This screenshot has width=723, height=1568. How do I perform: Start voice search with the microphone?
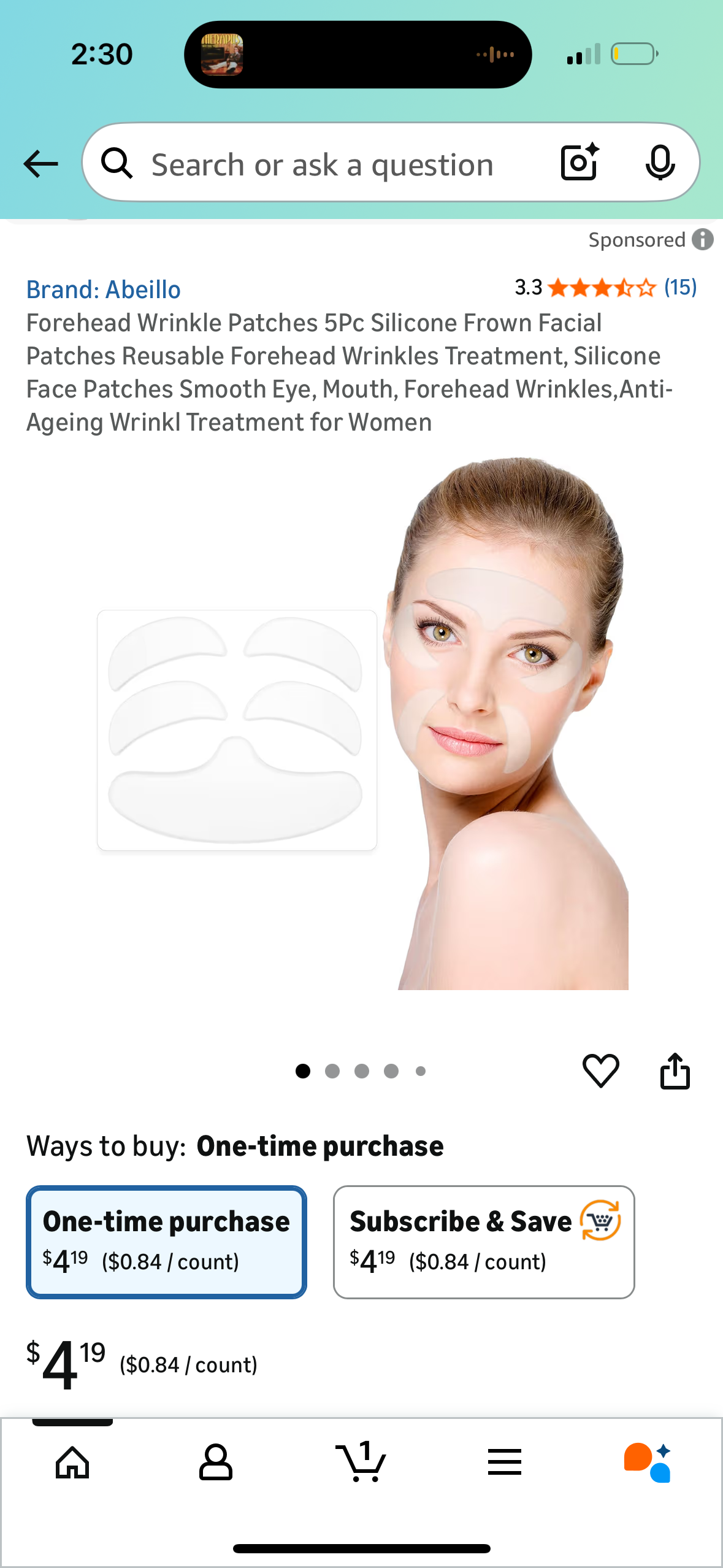click(660, 163)
